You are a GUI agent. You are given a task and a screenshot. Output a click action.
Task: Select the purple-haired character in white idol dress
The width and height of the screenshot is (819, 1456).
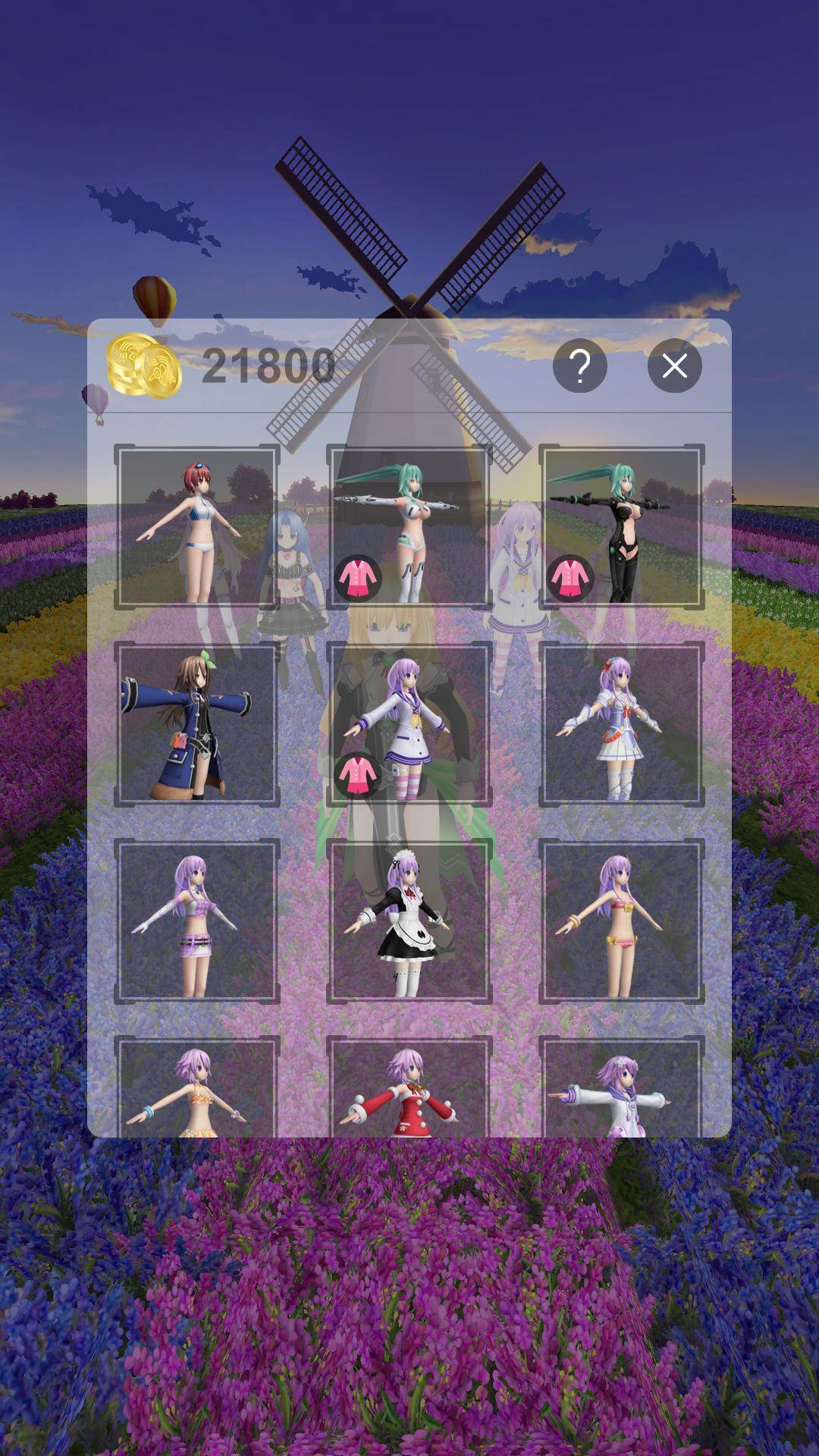[621, 724]
